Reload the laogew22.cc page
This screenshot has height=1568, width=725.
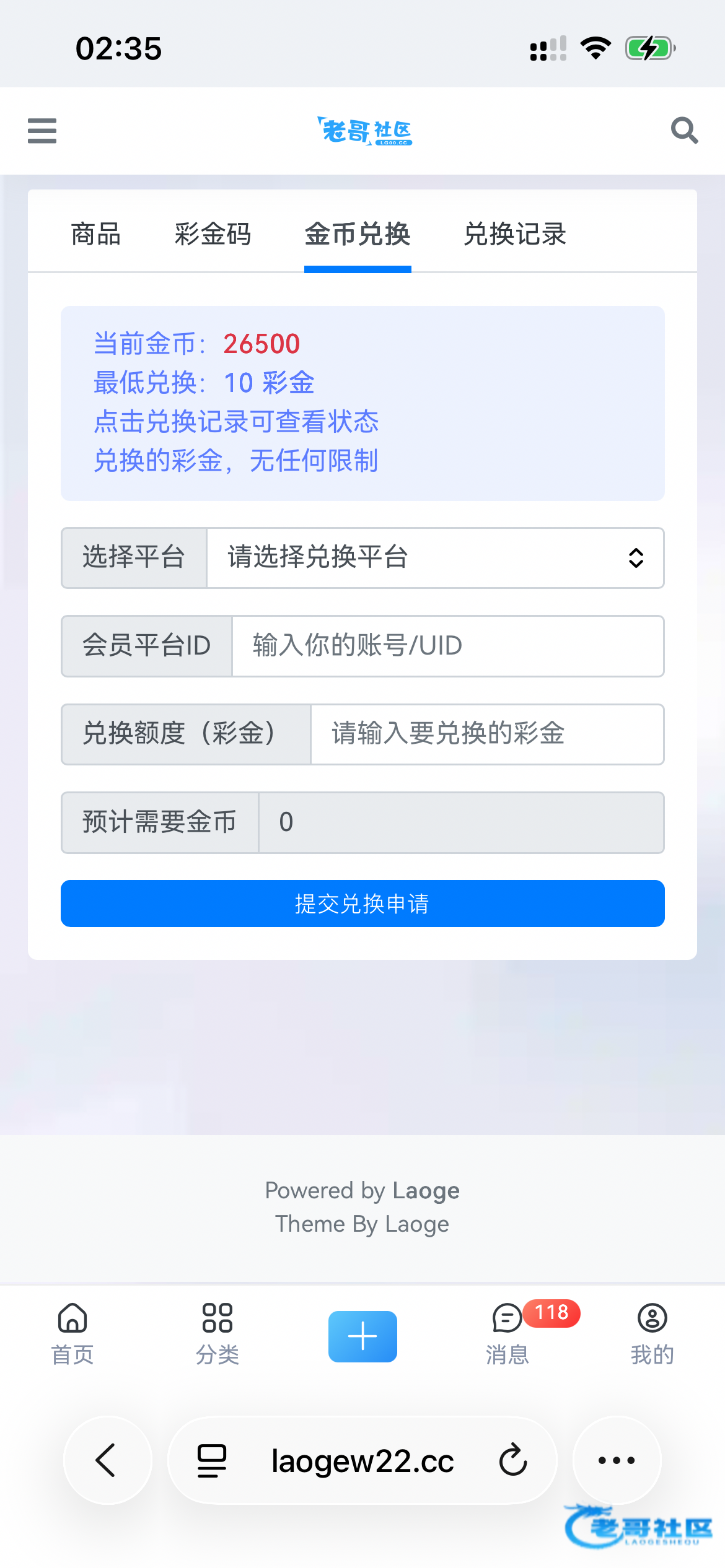[x=513, y=1460]
